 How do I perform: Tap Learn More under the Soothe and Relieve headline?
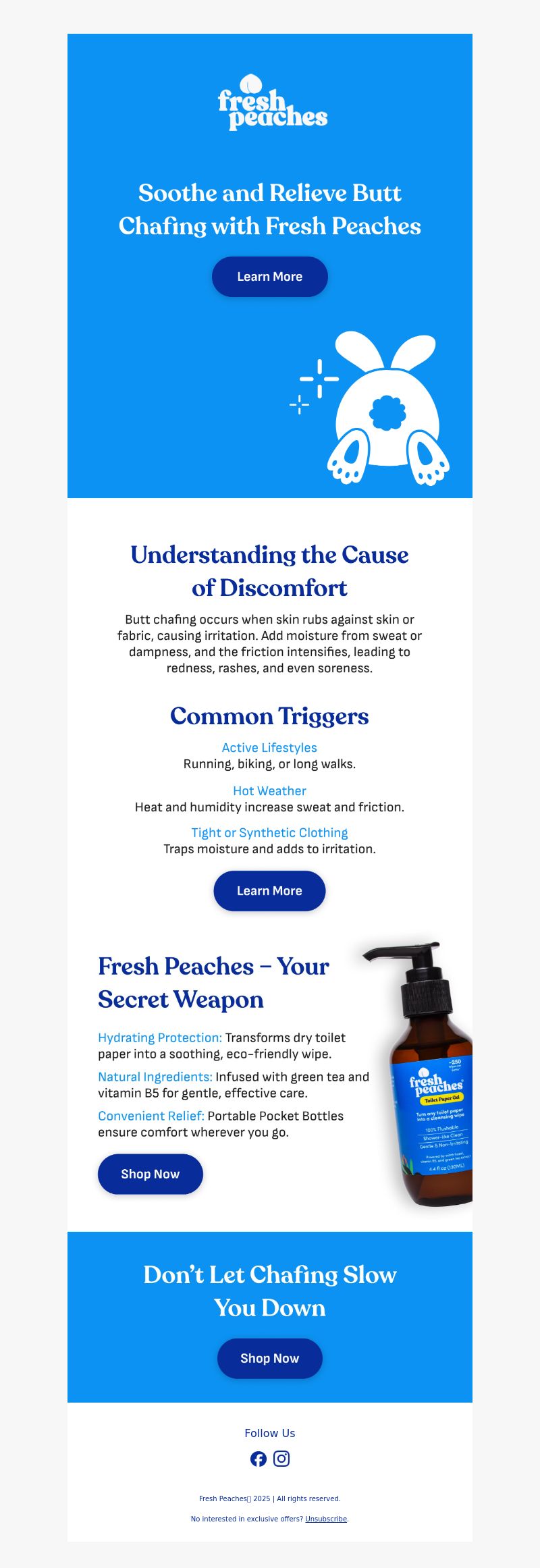point(269,277)
